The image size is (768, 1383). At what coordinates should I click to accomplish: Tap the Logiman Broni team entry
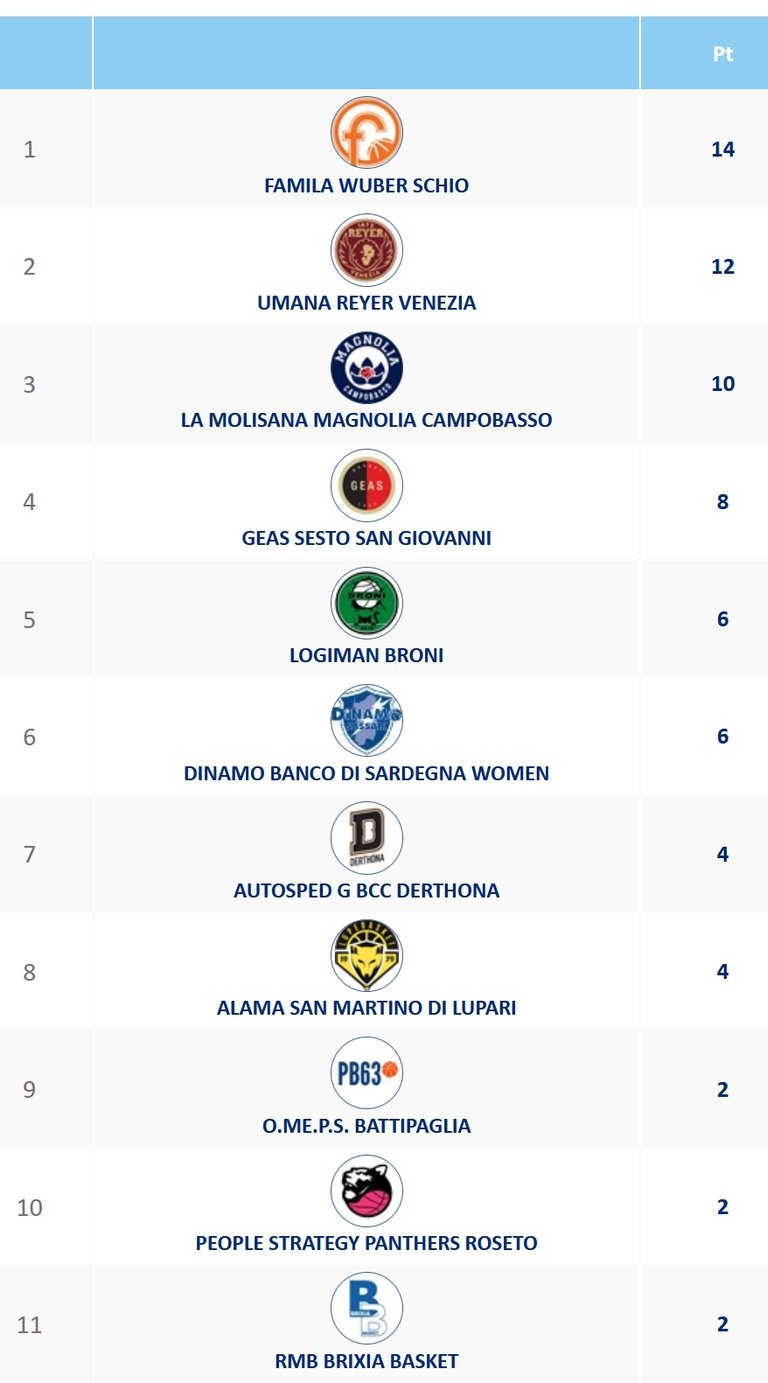point(366,656)
